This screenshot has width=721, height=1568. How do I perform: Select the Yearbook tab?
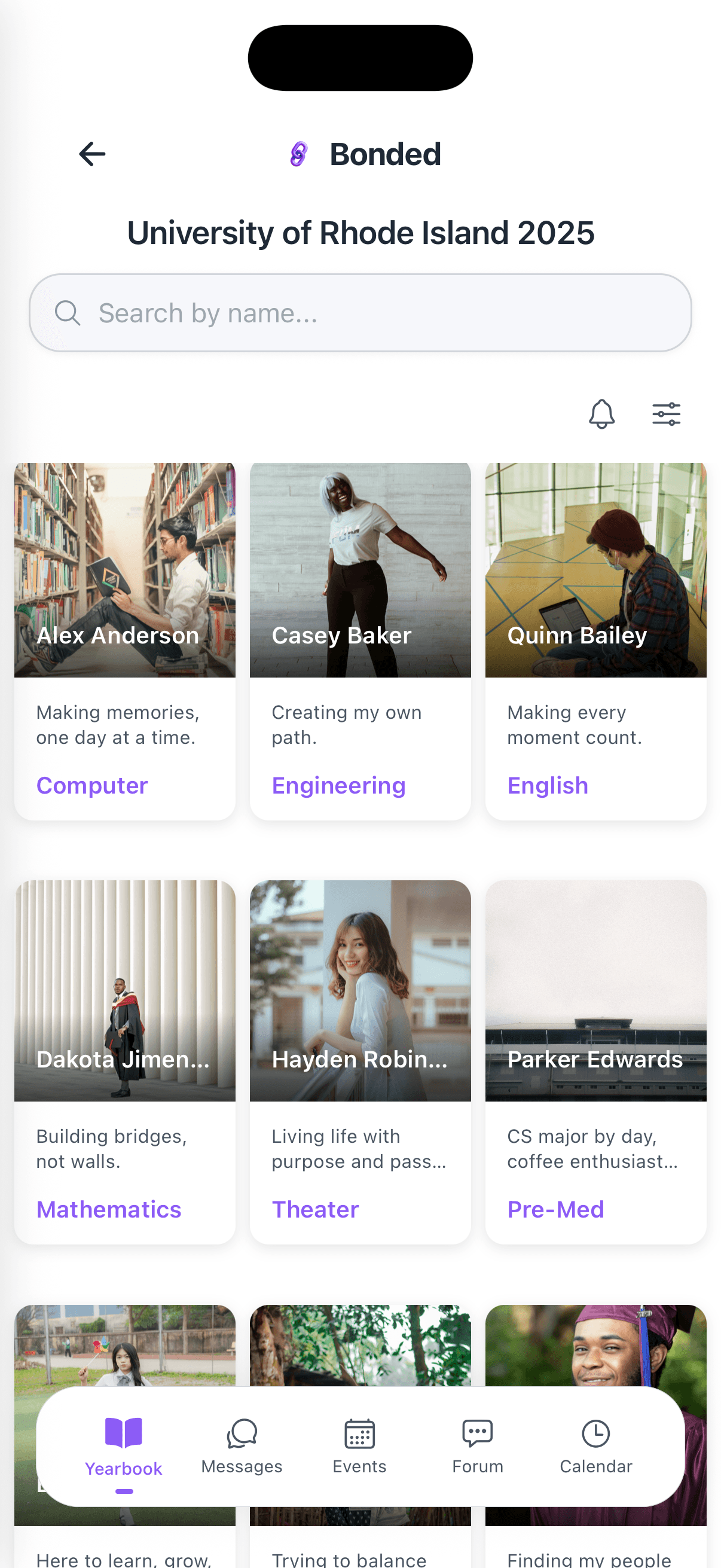coord(124,1446)
